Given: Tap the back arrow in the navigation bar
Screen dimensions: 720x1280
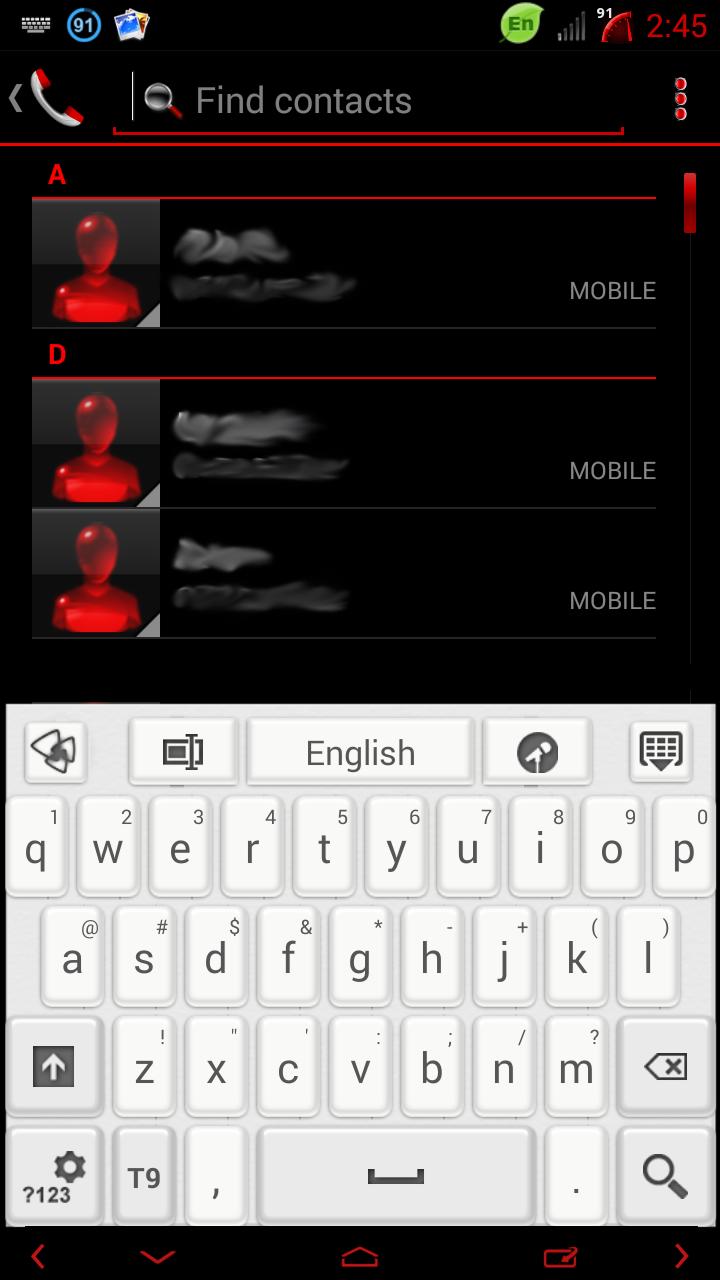Looking at the screenshot, I should (x=37, y=1255).
